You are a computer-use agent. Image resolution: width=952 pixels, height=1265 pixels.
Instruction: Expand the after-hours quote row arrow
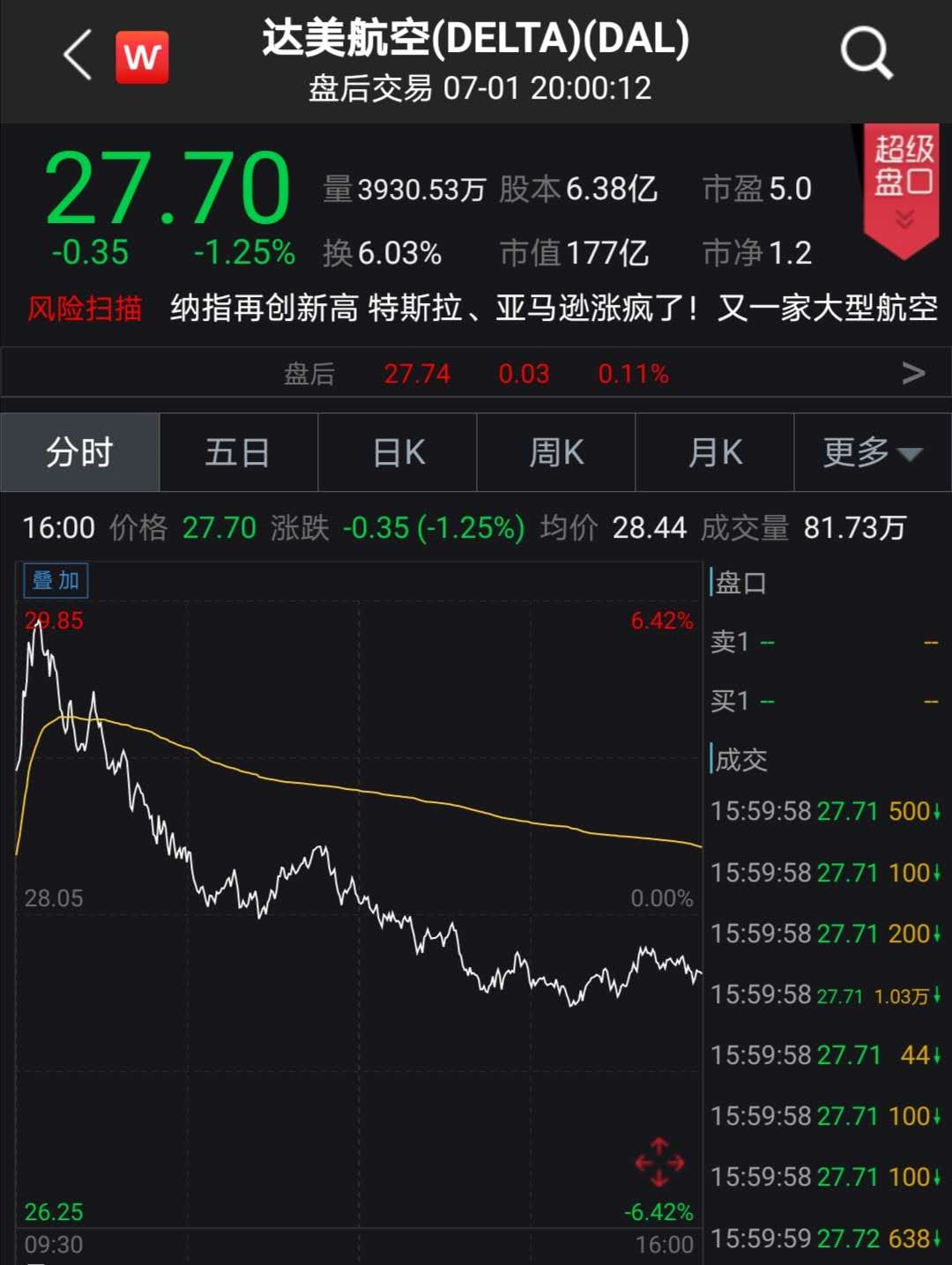coord(912,373)
